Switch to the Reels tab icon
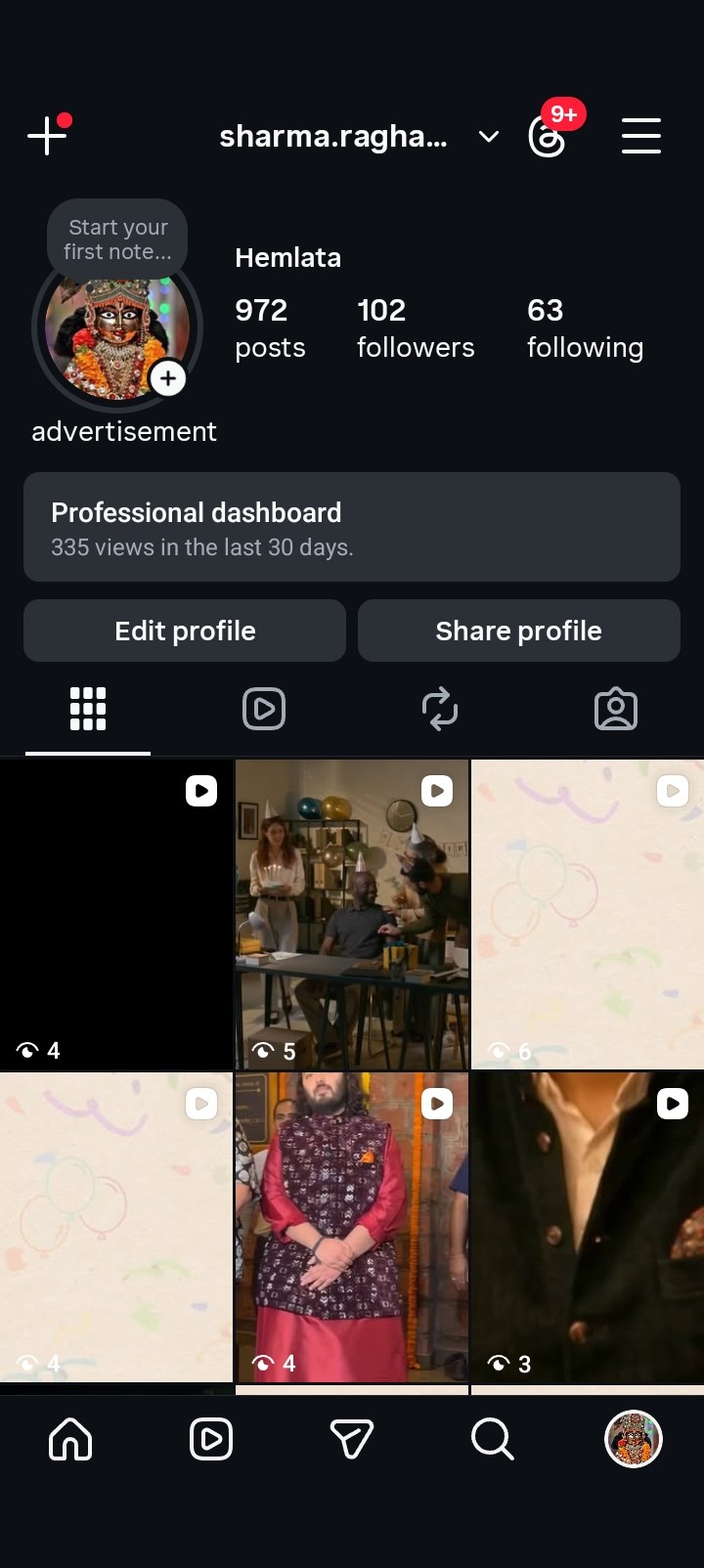Viewport: 704px width, 1568px height. click(x=263, y=709)
